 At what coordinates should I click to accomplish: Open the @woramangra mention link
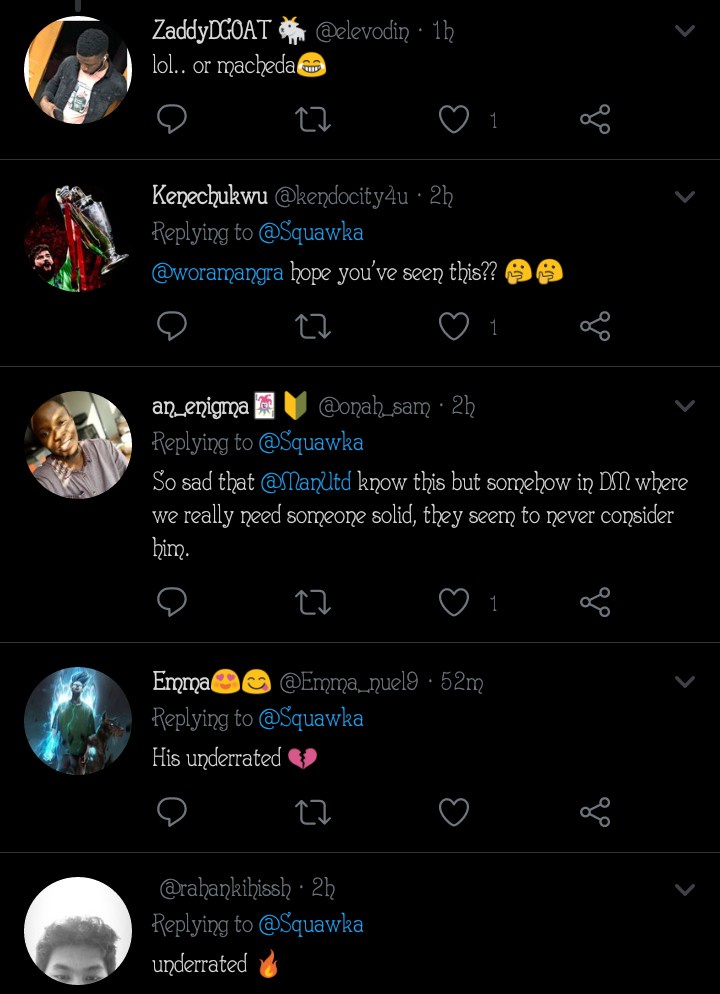[x=217, y=273]
